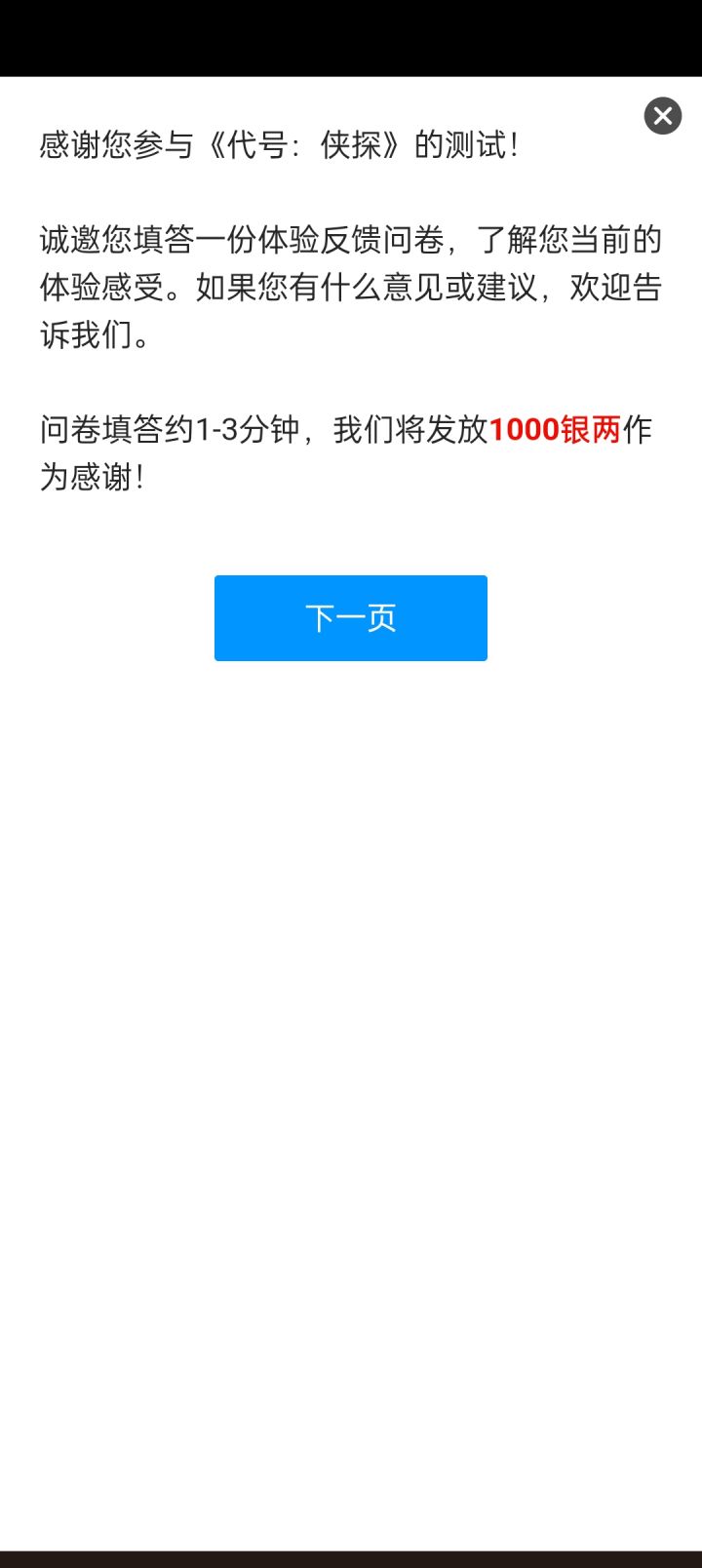
Task: Click the 感谢您参与 heading line
Action: [x=278, y=144]
